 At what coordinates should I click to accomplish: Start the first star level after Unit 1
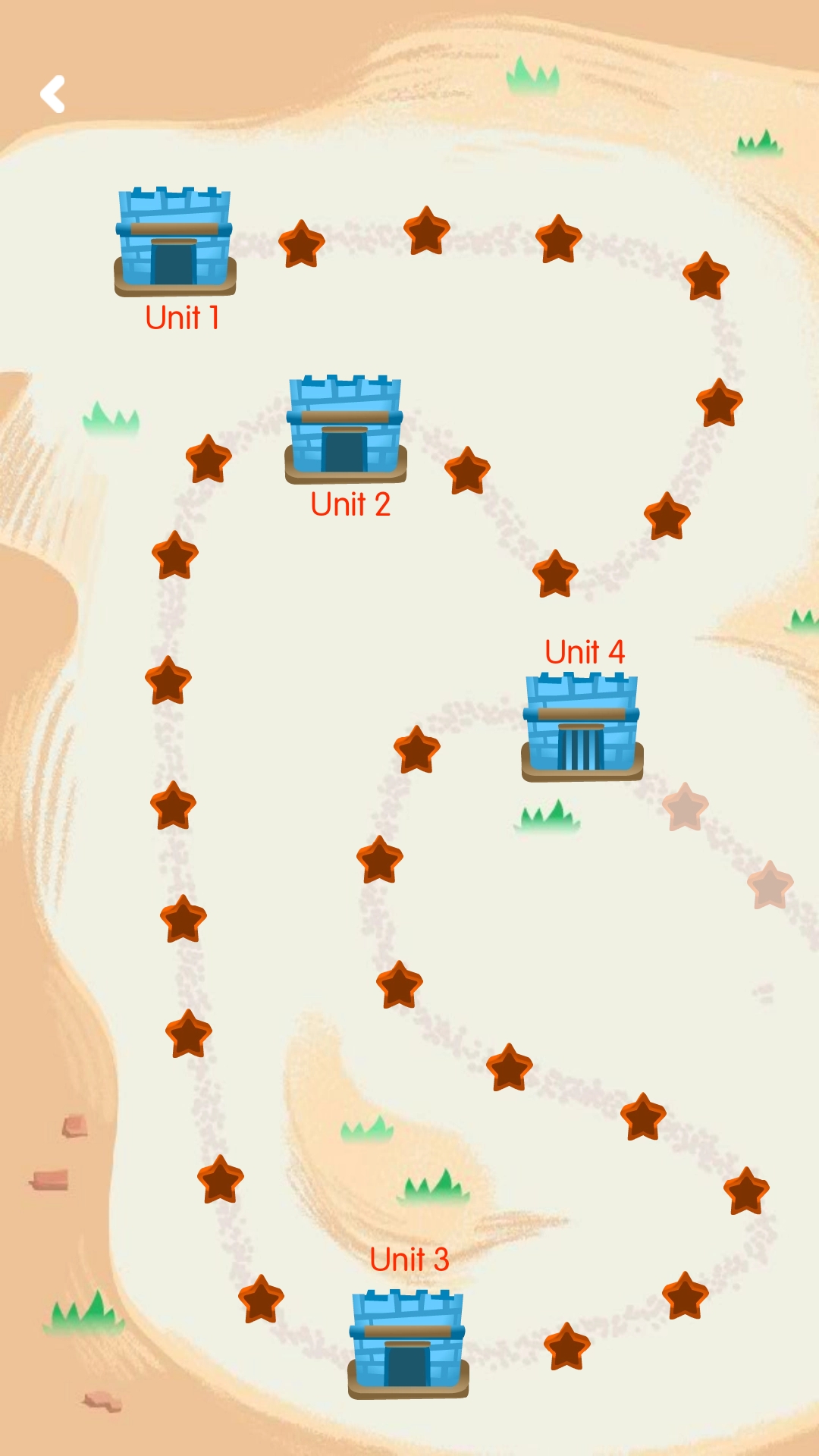click(302, 244)
